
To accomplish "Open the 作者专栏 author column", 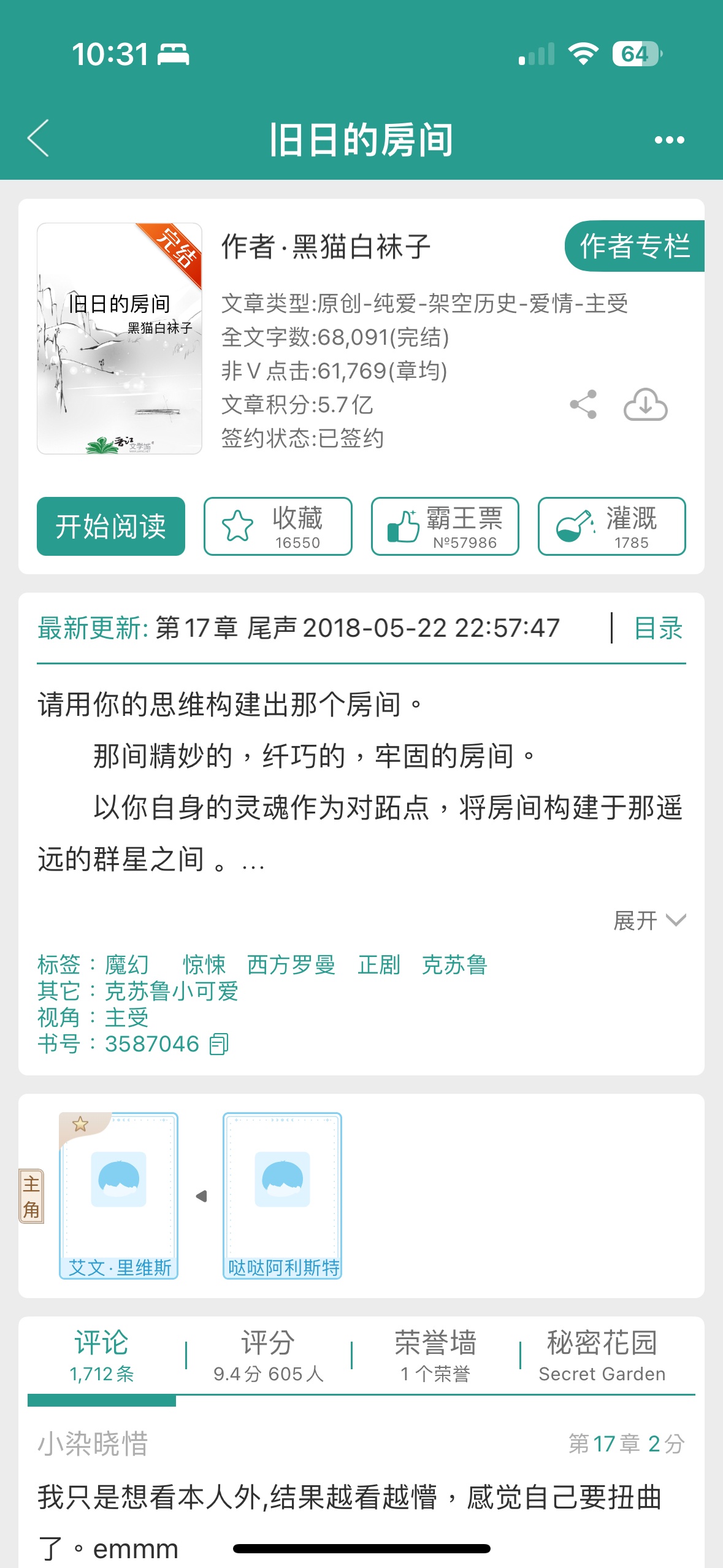I will [x=634, y=246].
